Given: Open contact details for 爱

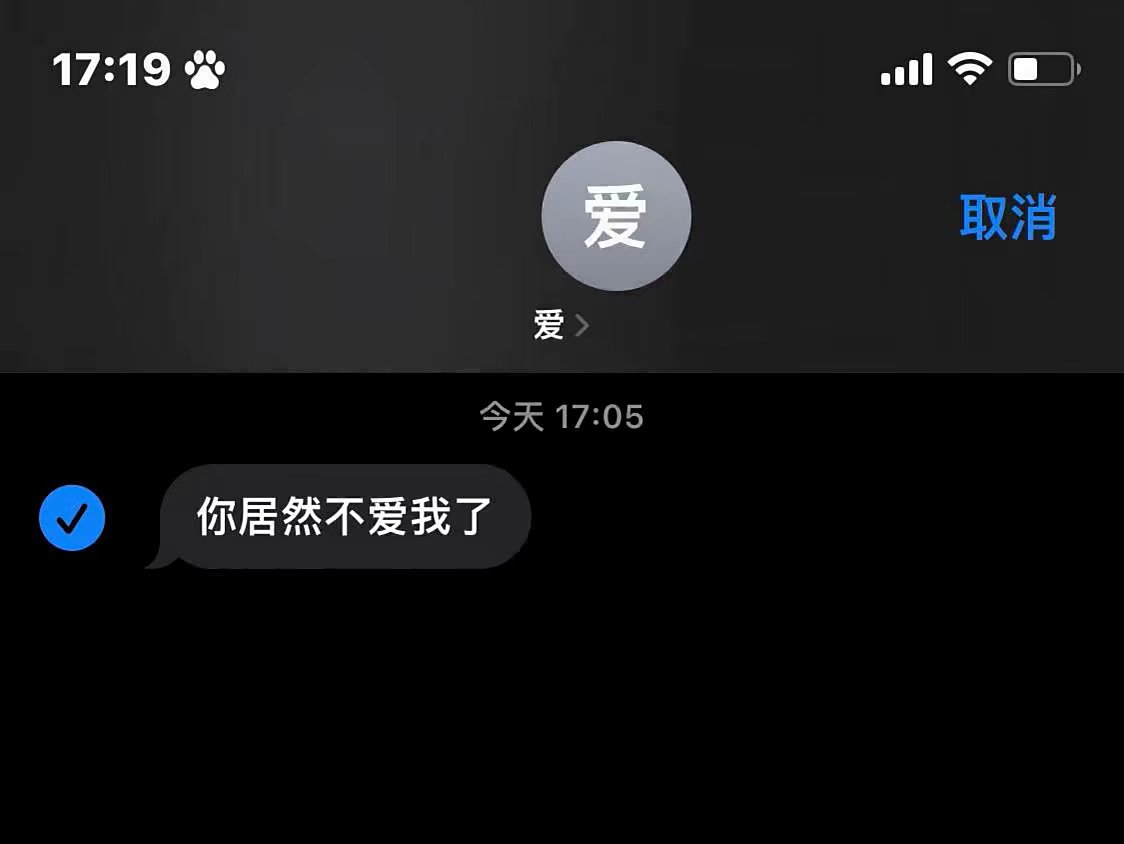Looking at the screenshot, I should (561, 325).
